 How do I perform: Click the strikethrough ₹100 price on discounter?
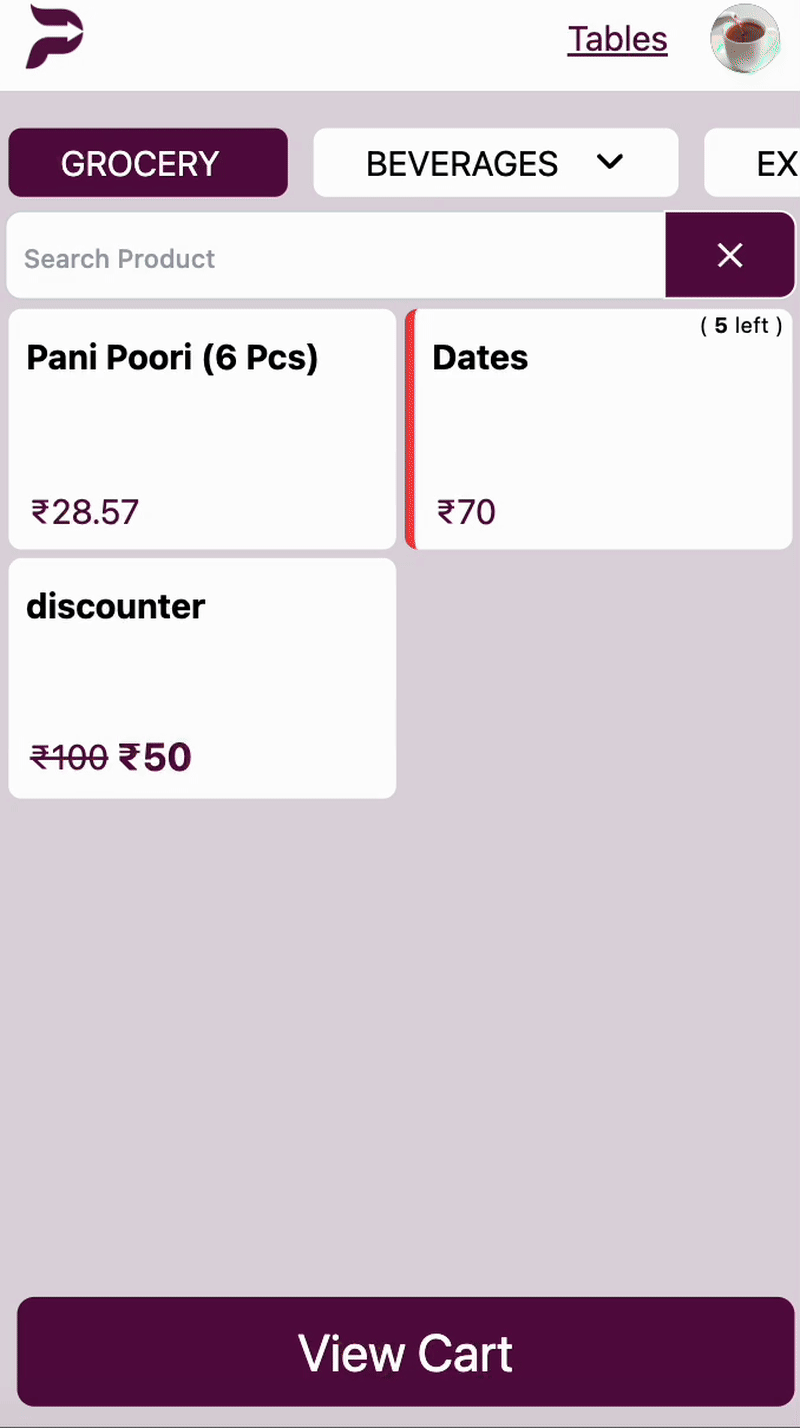click(x=68, y=757)
